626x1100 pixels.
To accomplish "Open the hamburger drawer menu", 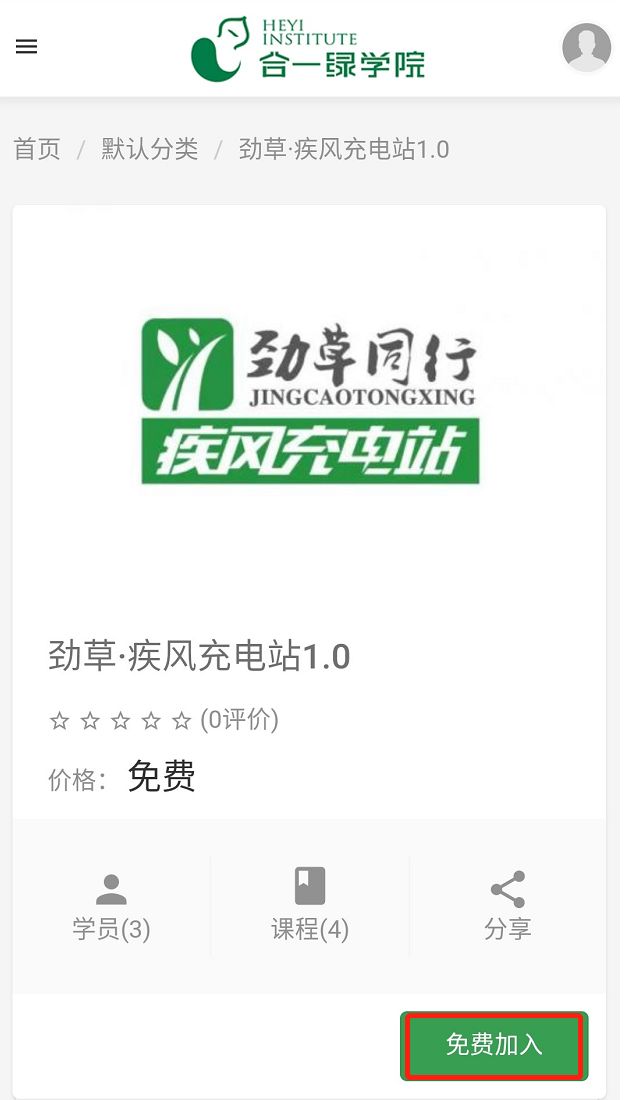I will pos(27,47).
